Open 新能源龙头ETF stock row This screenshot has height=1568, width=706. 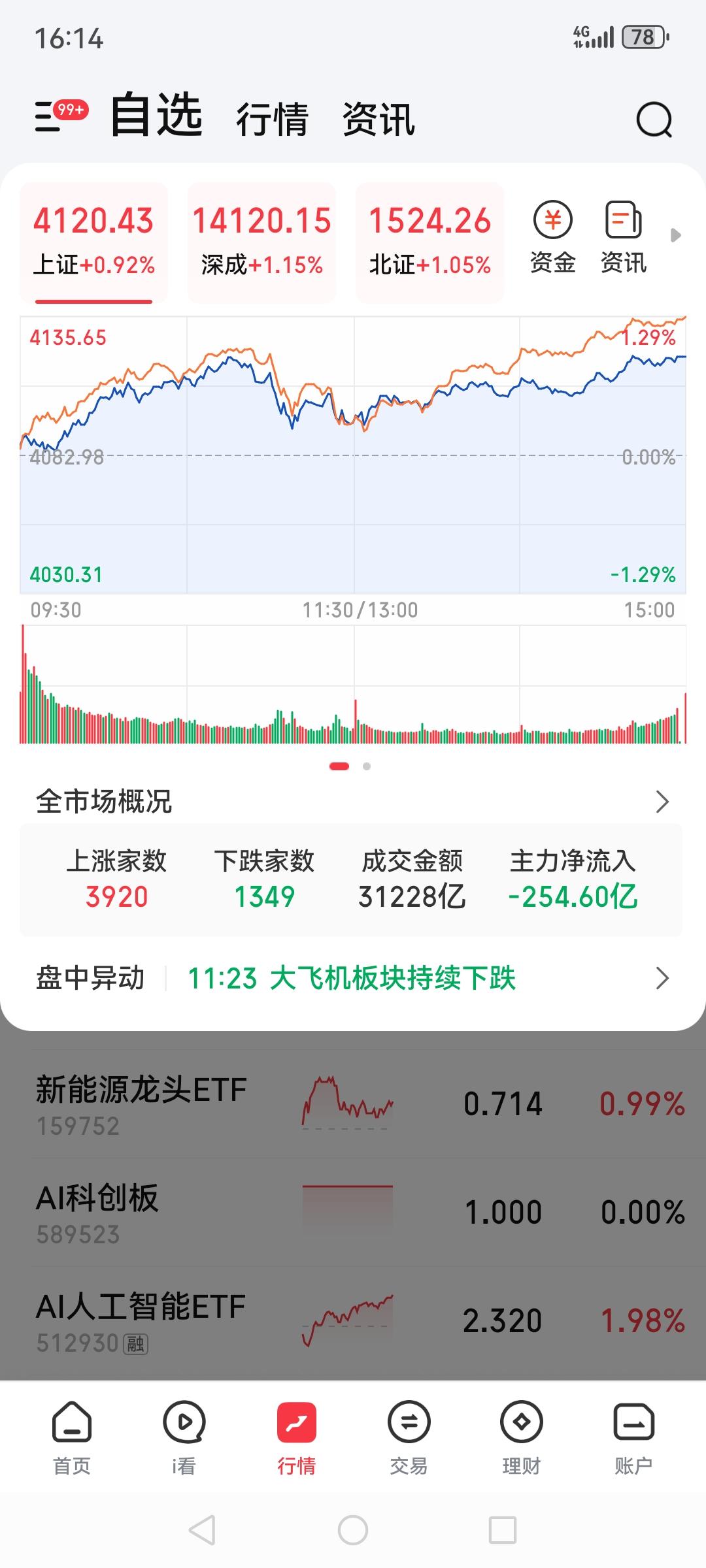pyautogui.click(x=353, y=1104)
